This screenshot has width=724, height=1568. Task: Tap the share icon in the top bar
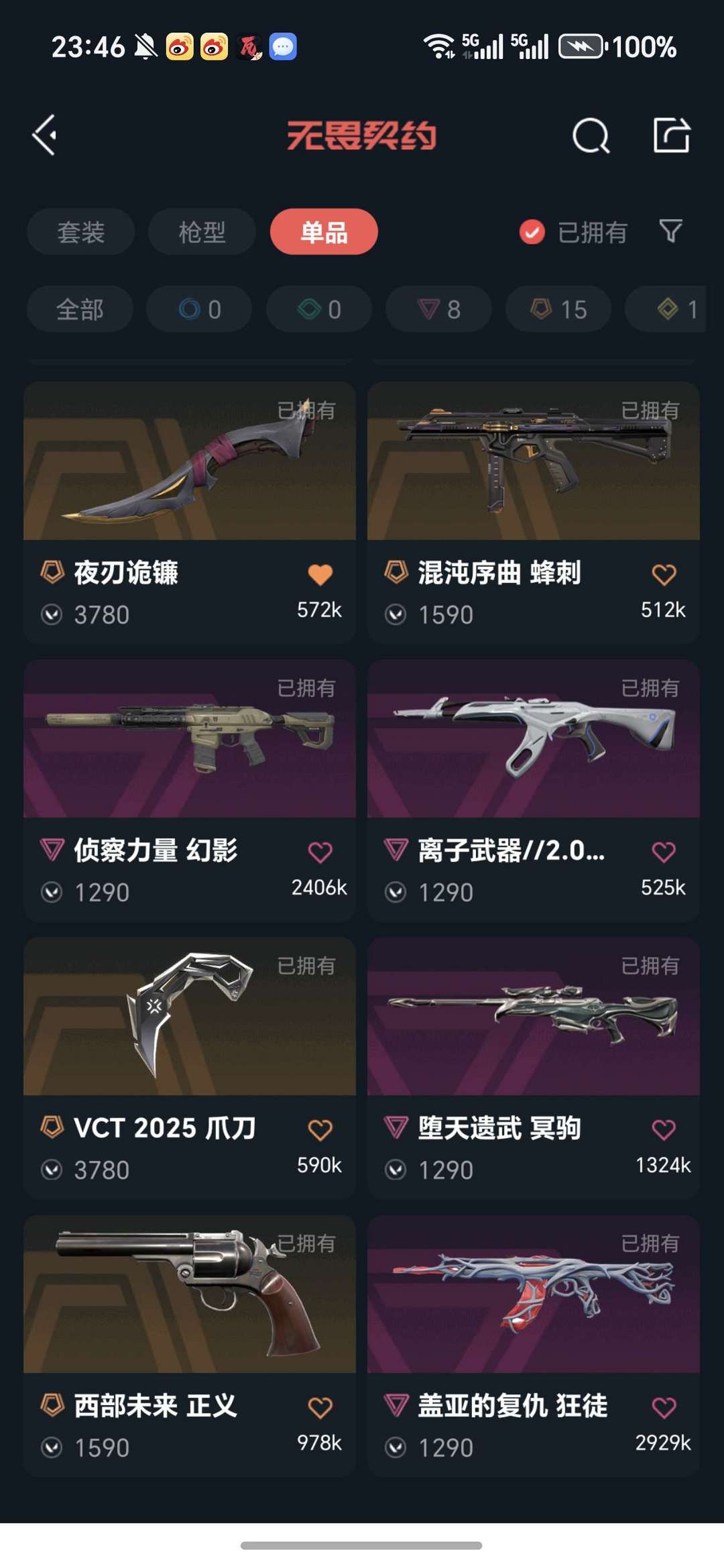click(x=672, y=135)
